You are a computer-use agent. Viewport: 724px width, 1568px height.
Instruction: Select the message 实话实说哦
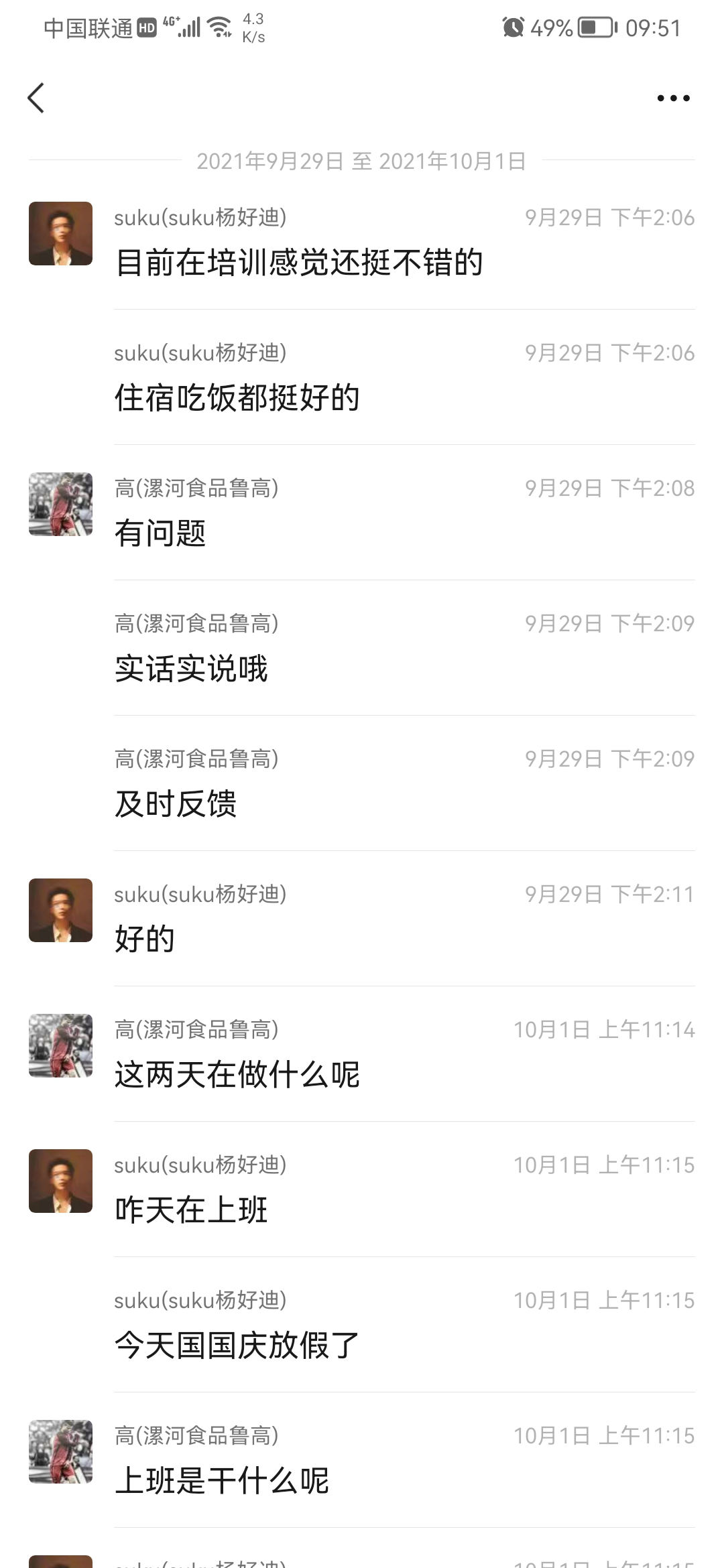point(191,668)
